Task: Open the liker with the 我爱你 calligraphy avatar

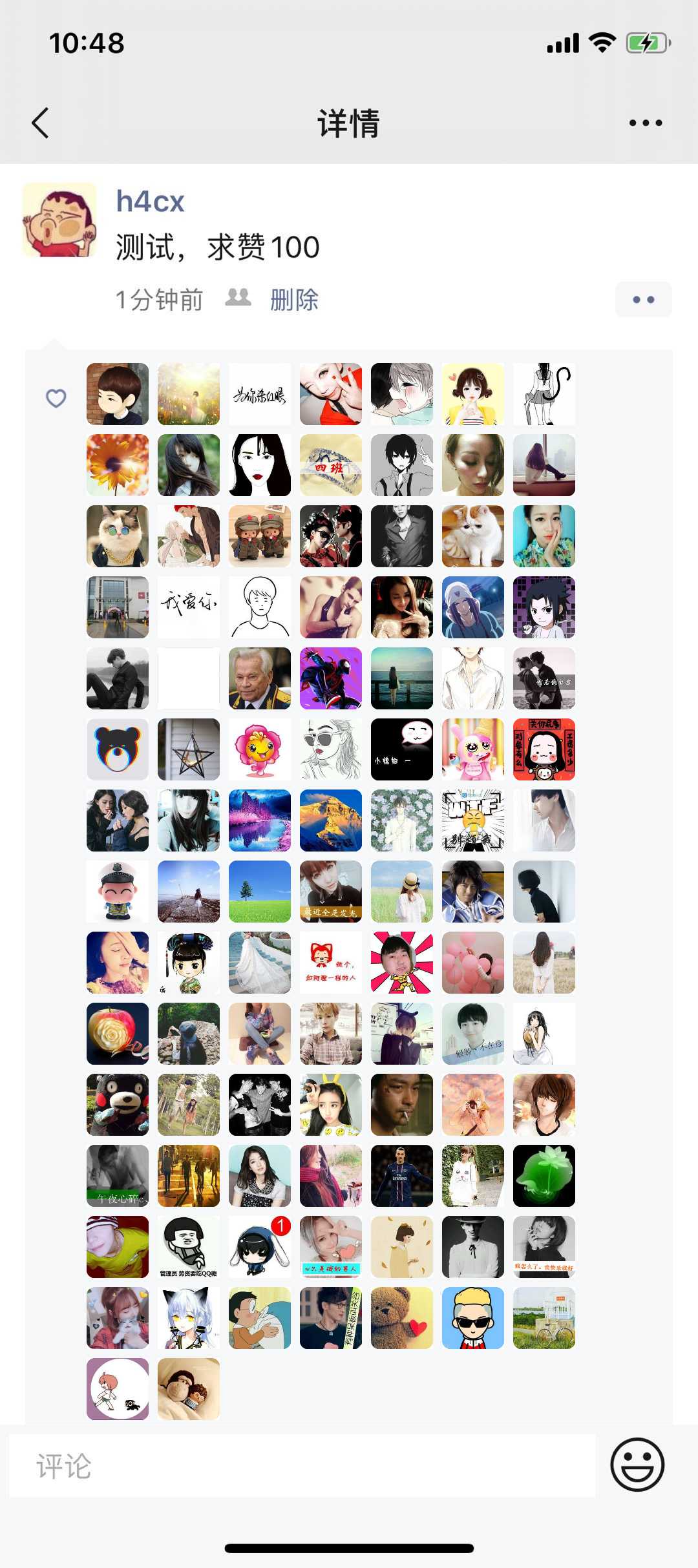Action: [x=189, y=607]
